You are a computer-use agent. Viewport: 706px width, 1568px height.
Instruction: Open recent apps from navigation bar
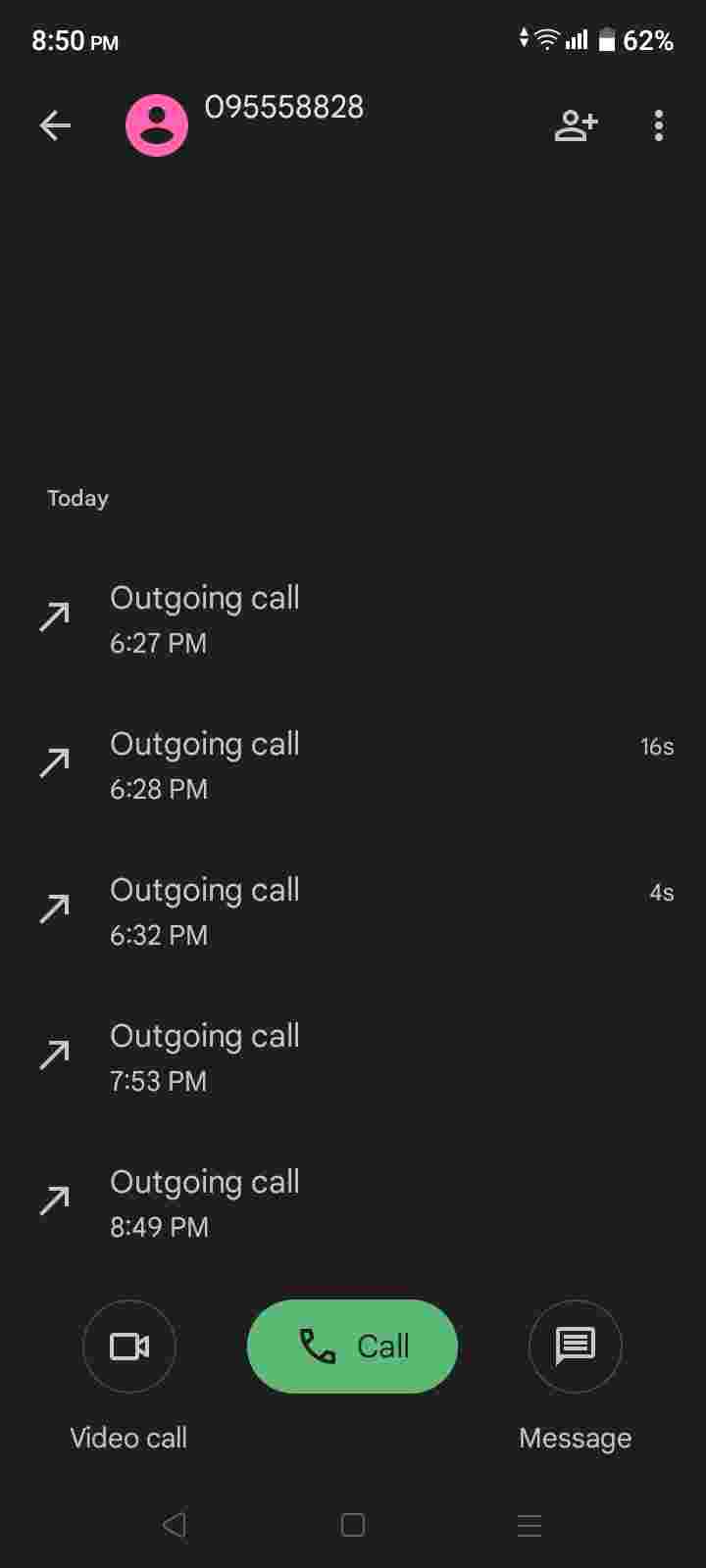tap(529, 1525)
